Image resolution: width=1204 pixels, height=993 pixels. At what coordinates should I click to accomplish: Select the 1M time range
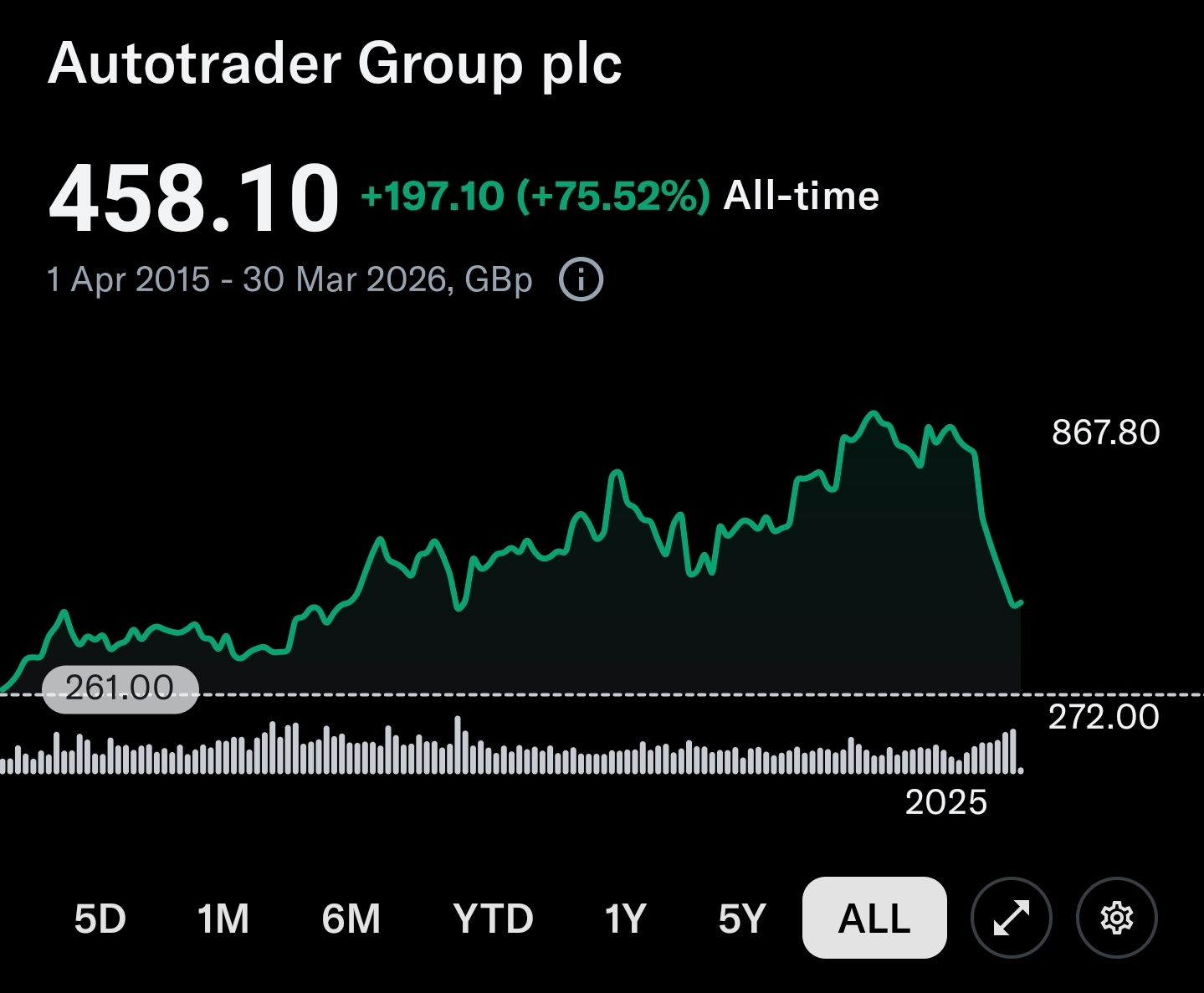coord(223,919)
